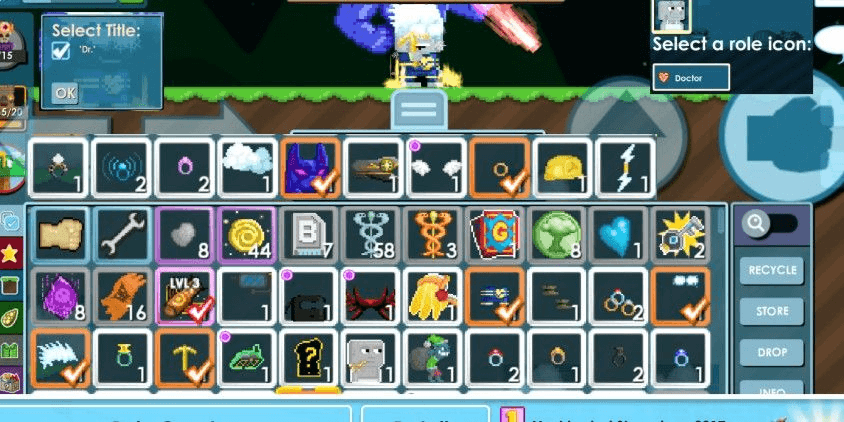Select the lightning bolt item
Image resolution: width=844 pixels, height=422 pixels.
tap(624, 166)
